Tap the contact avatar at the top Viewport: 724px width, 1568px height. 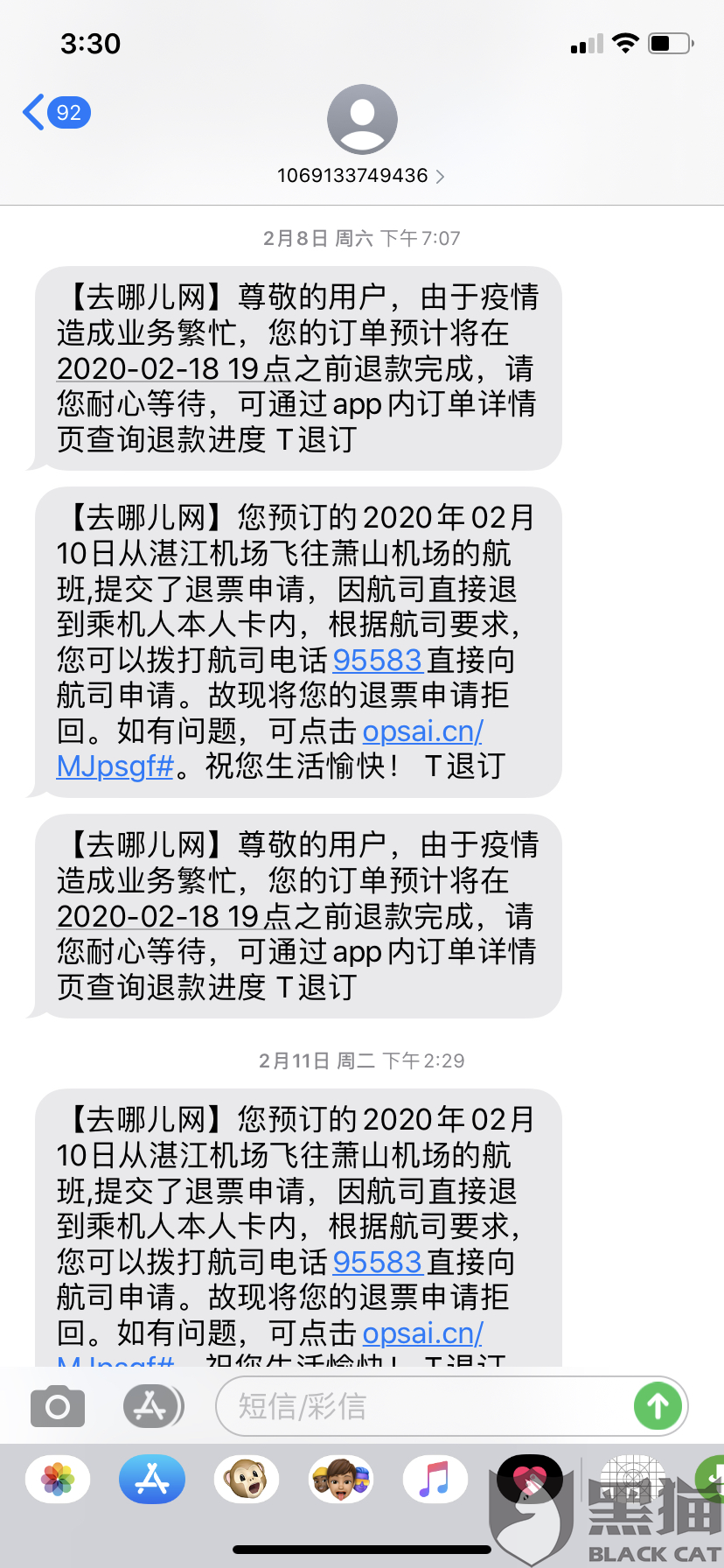[x=361, y=118]
